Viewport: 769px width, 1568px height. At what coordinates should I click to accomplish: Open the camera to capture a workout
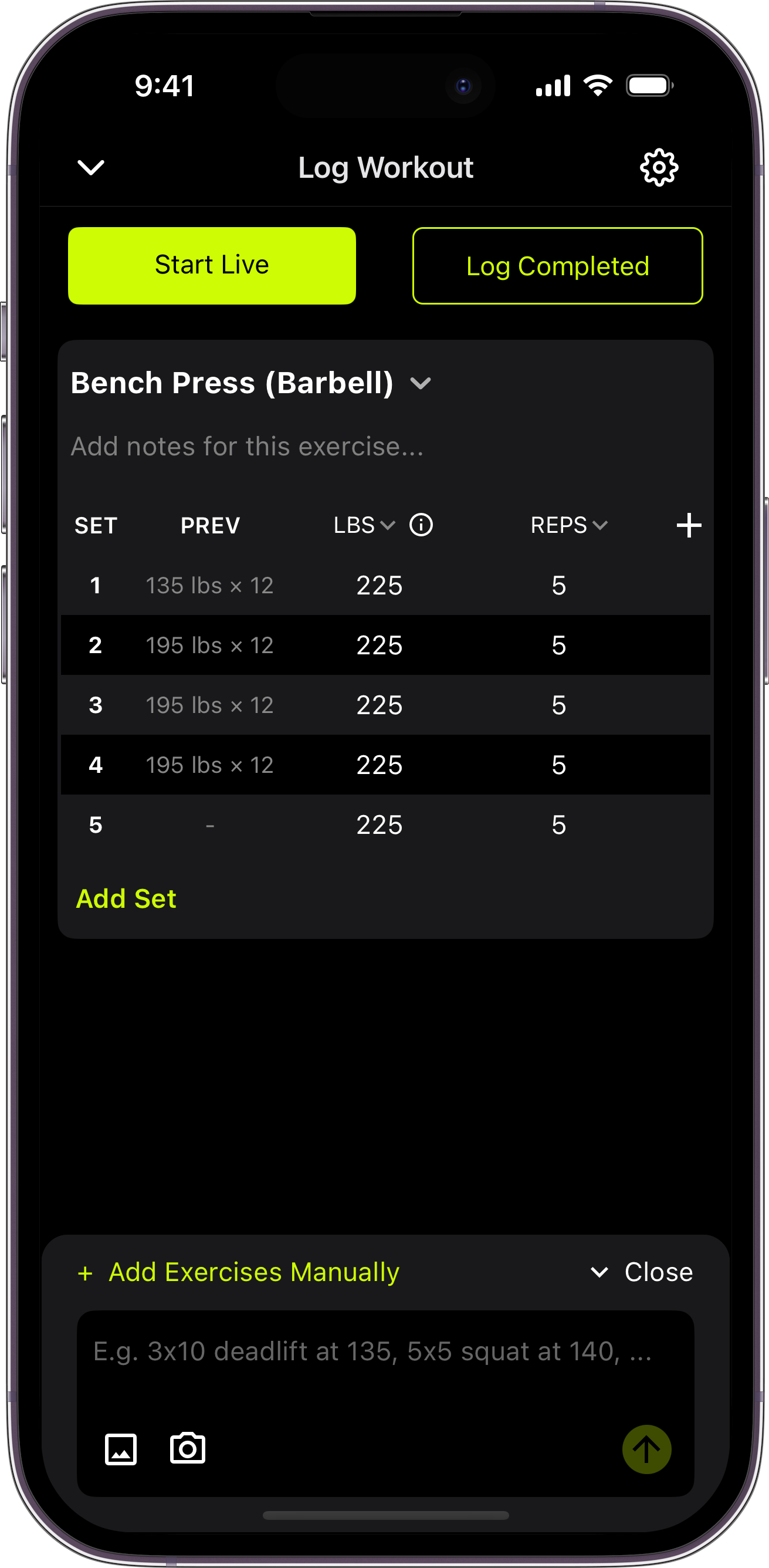[187, 1449]
